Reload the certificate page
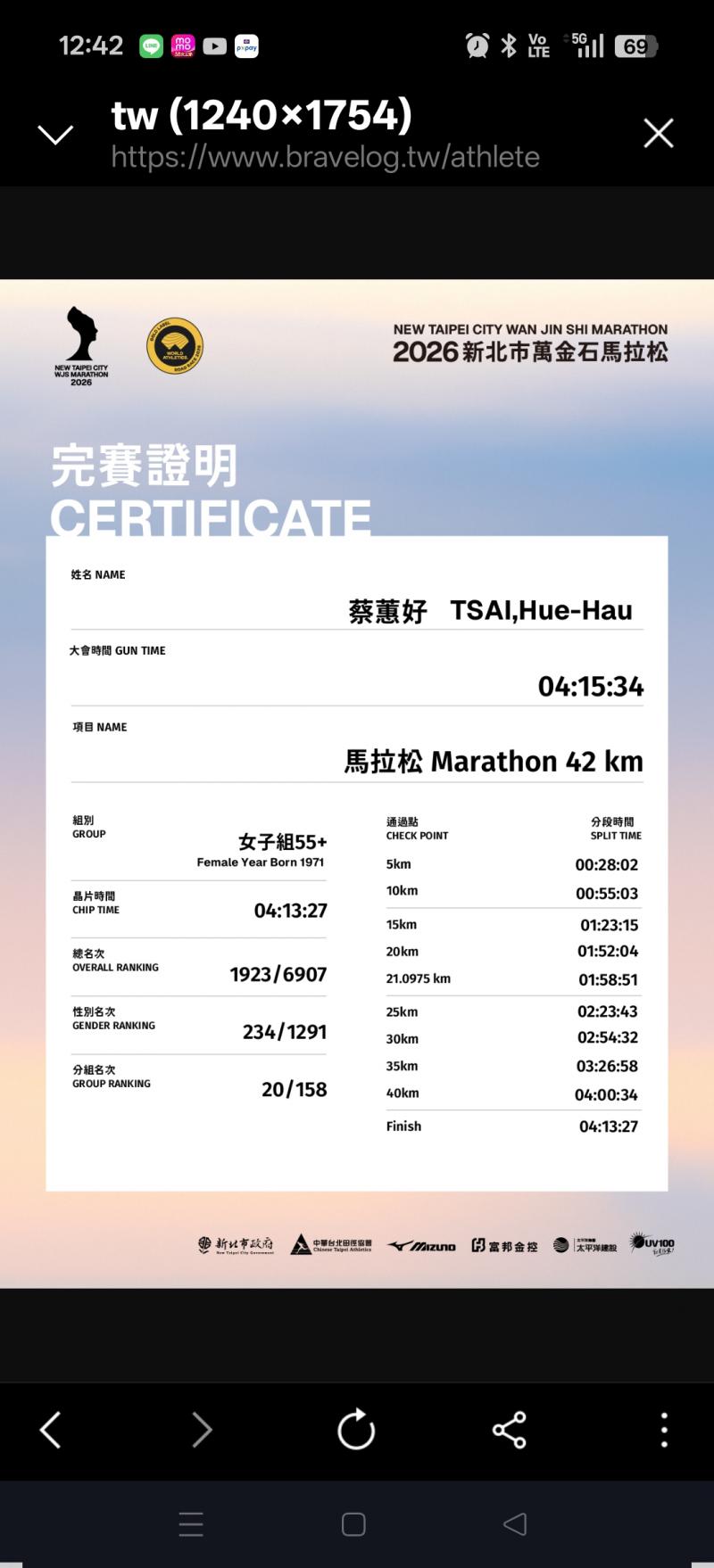 pyautogui.click(x=356, y=1430)
